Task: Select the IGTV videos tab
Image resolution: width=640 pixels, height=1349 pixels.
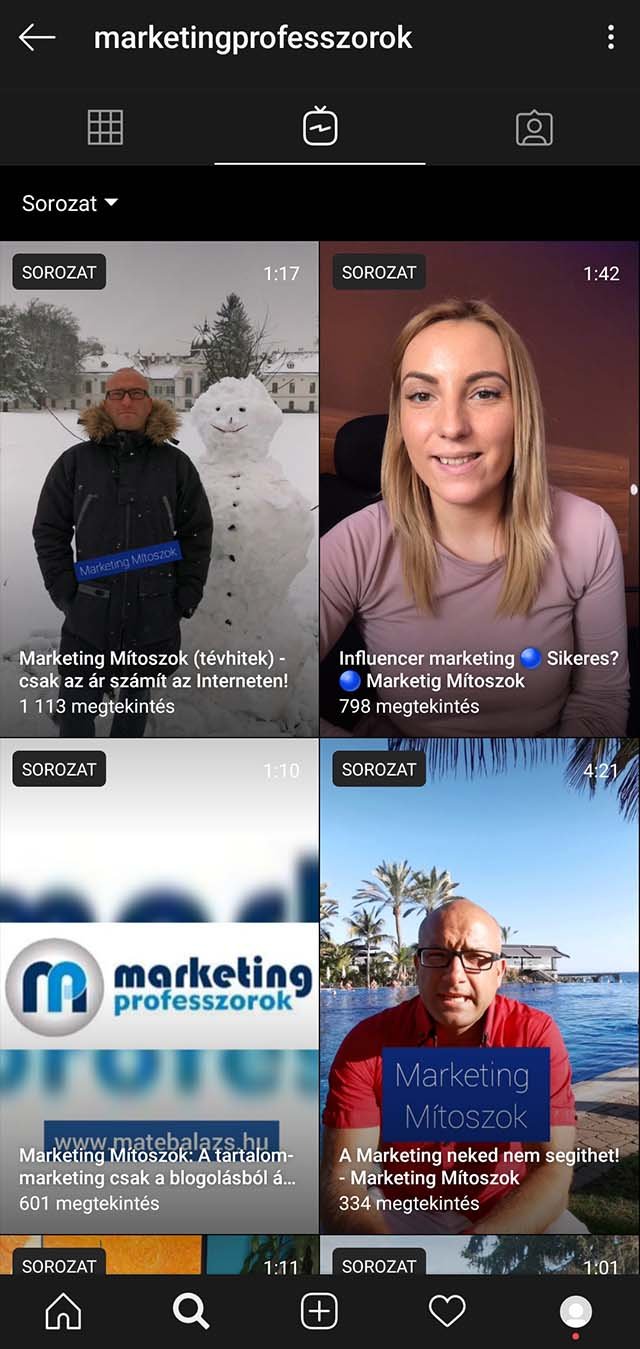Action: point(320,128)
